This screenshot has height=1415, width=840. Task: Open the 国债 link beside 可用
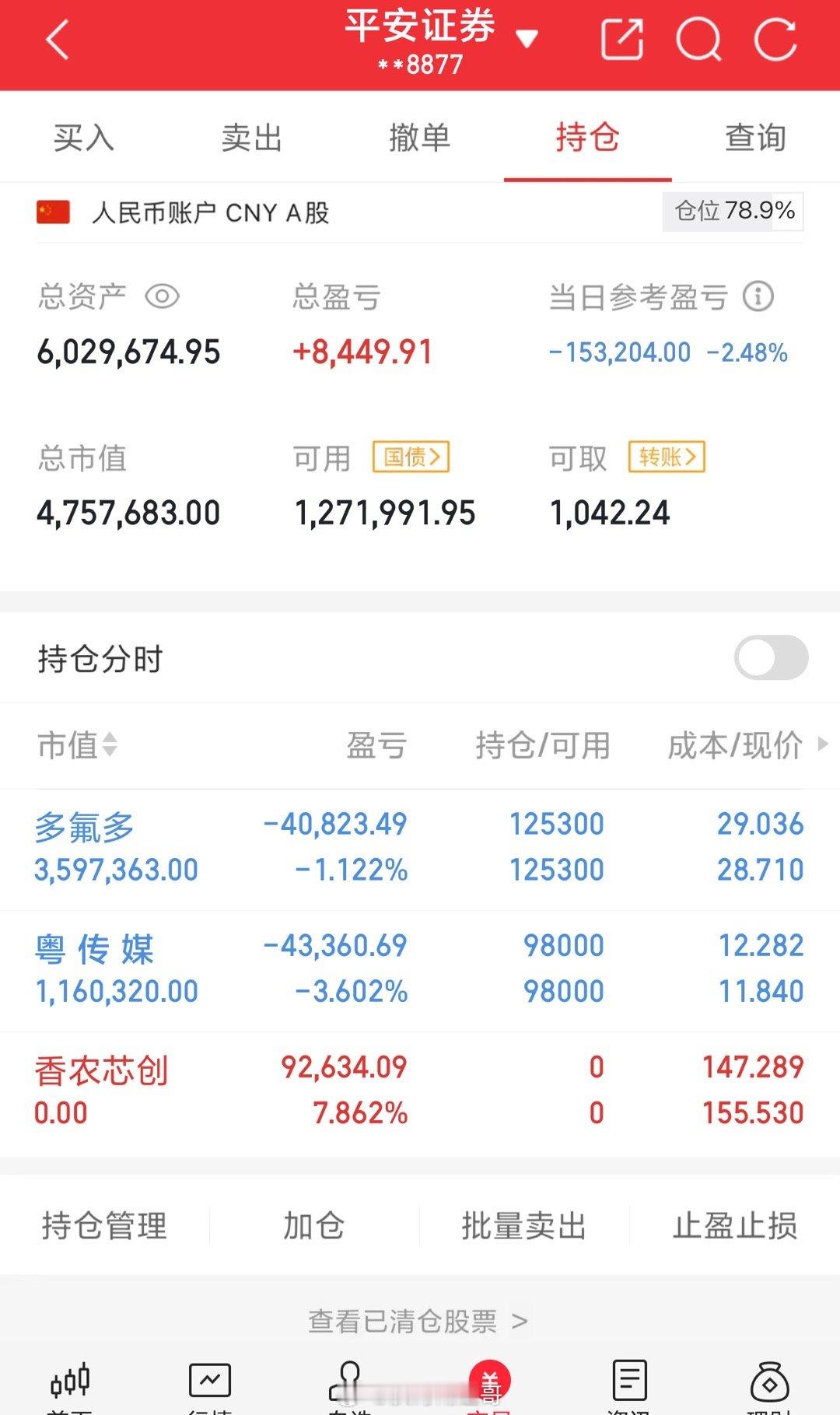[x=411, y=458]
